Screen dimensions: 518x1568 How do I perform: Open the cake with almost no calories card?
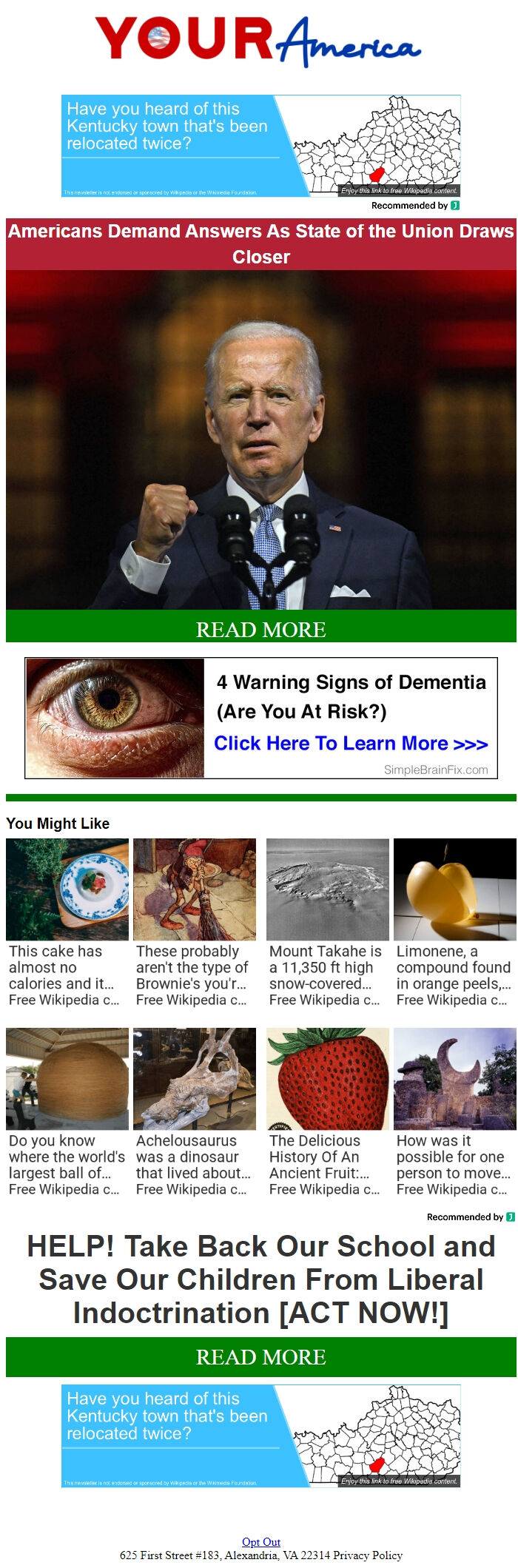[67, 922]
